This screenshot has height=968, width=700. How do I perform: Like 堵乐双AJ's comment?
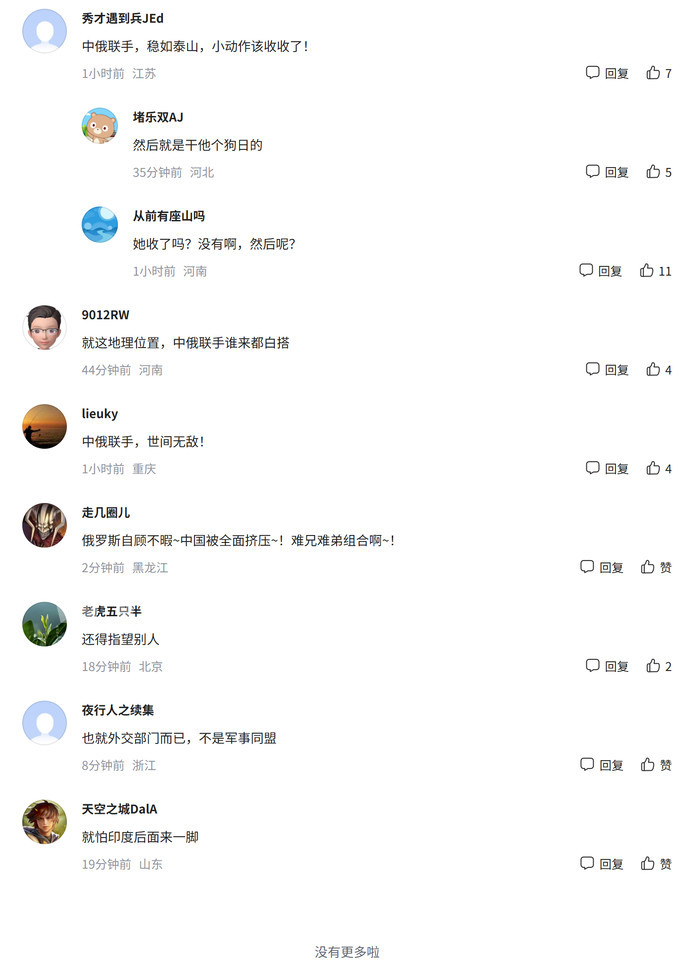658,172
